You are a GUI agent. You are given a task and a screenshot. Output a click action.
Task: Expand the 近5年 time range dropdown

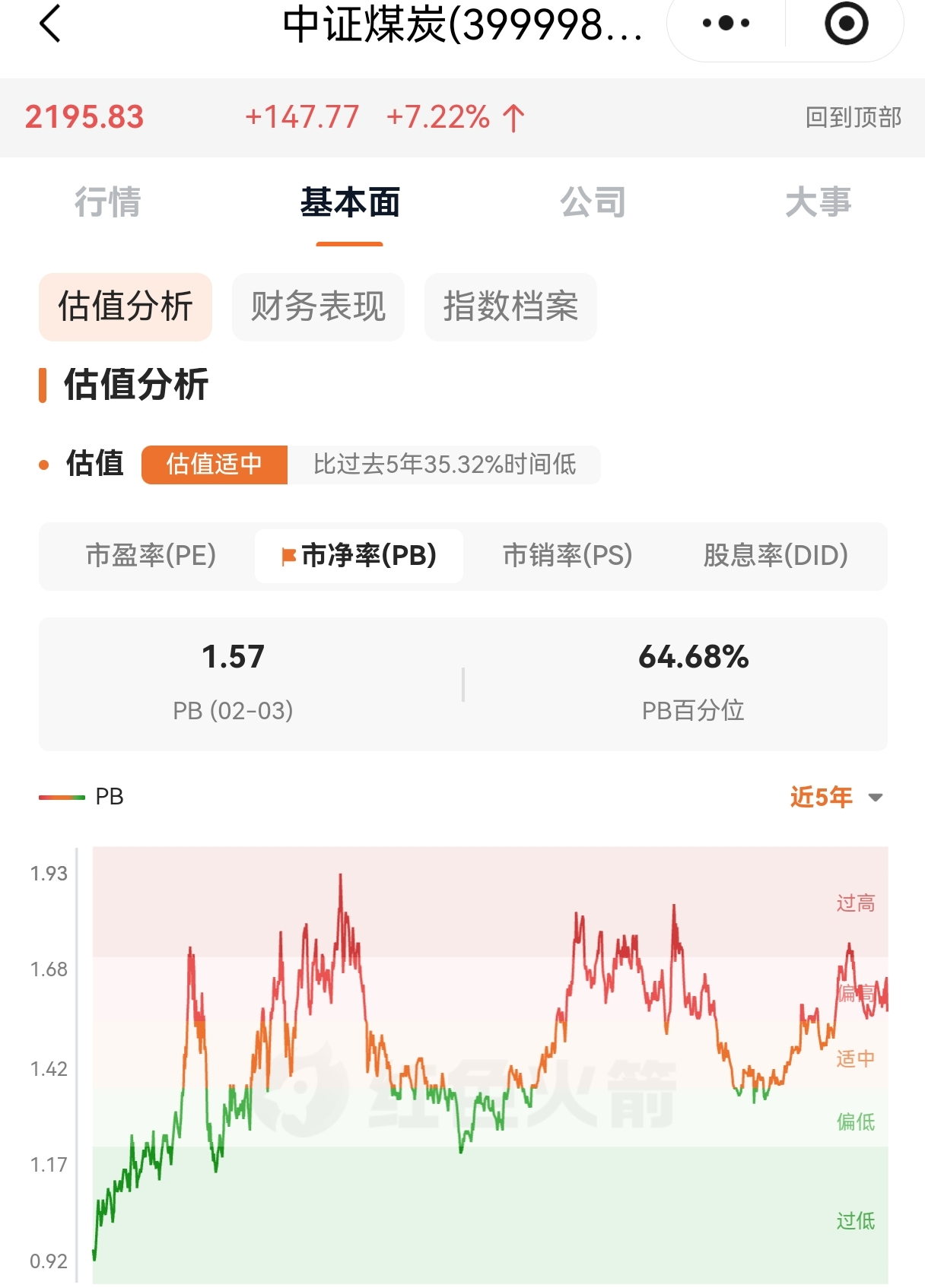click(x=835, y=797)
